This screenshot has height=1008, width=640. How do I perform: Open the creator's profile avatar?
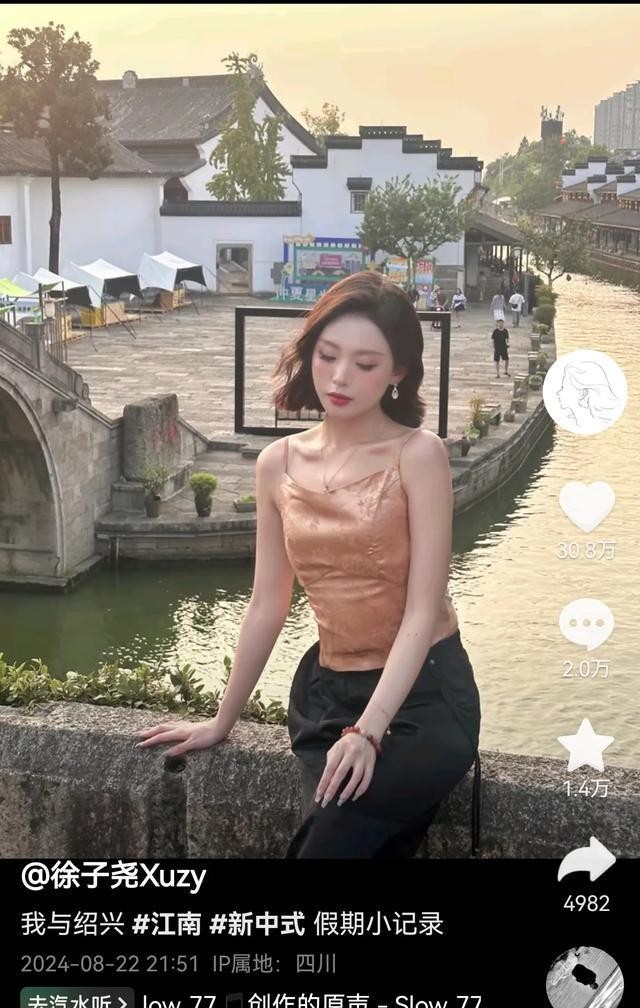point(585,392)
